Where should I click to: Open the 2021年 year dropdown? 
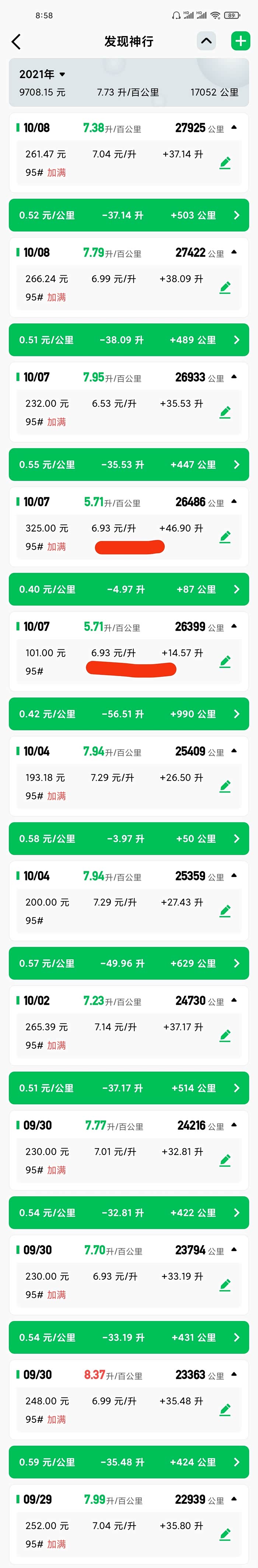[x=42, y=74]
